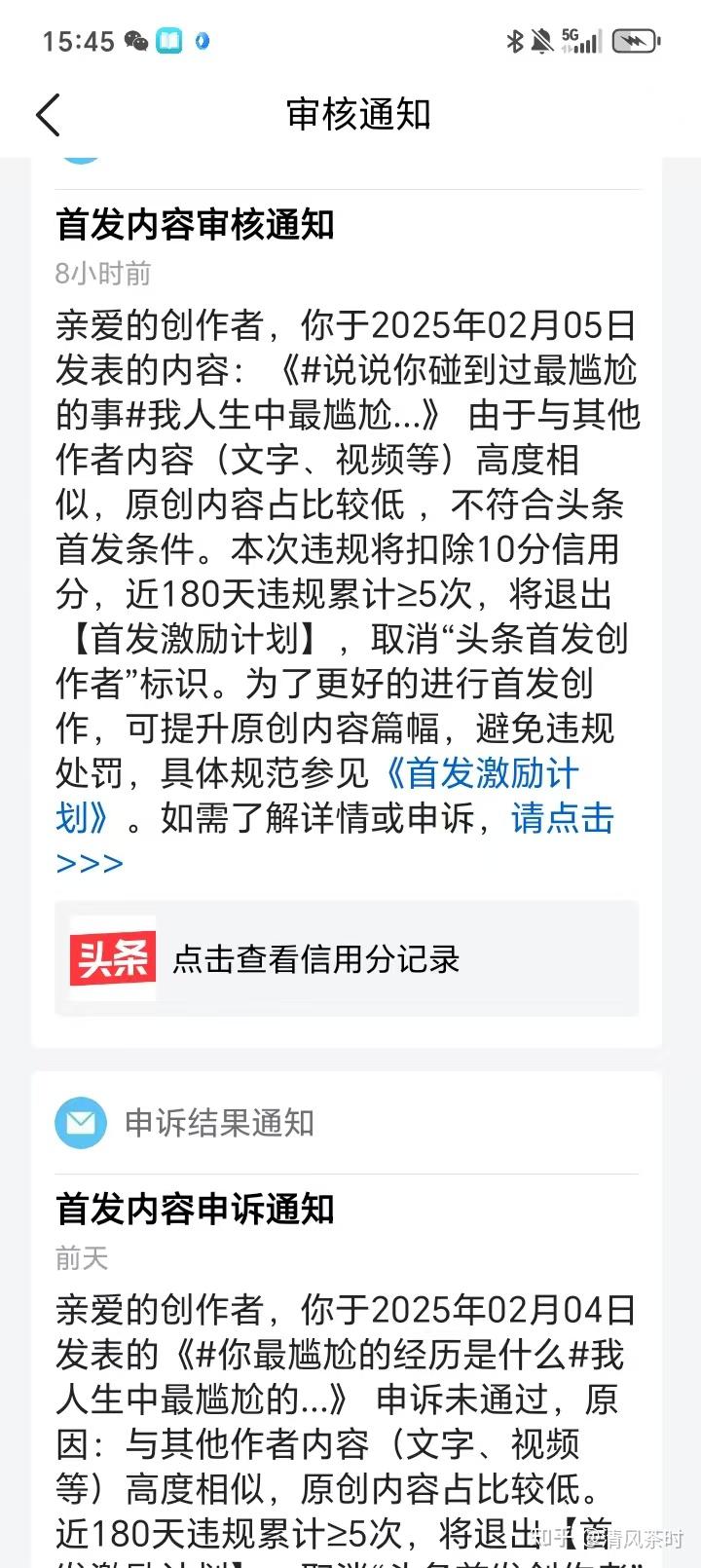
Task: Open 点击查看信用分记录 card
Action: [347, 959]
